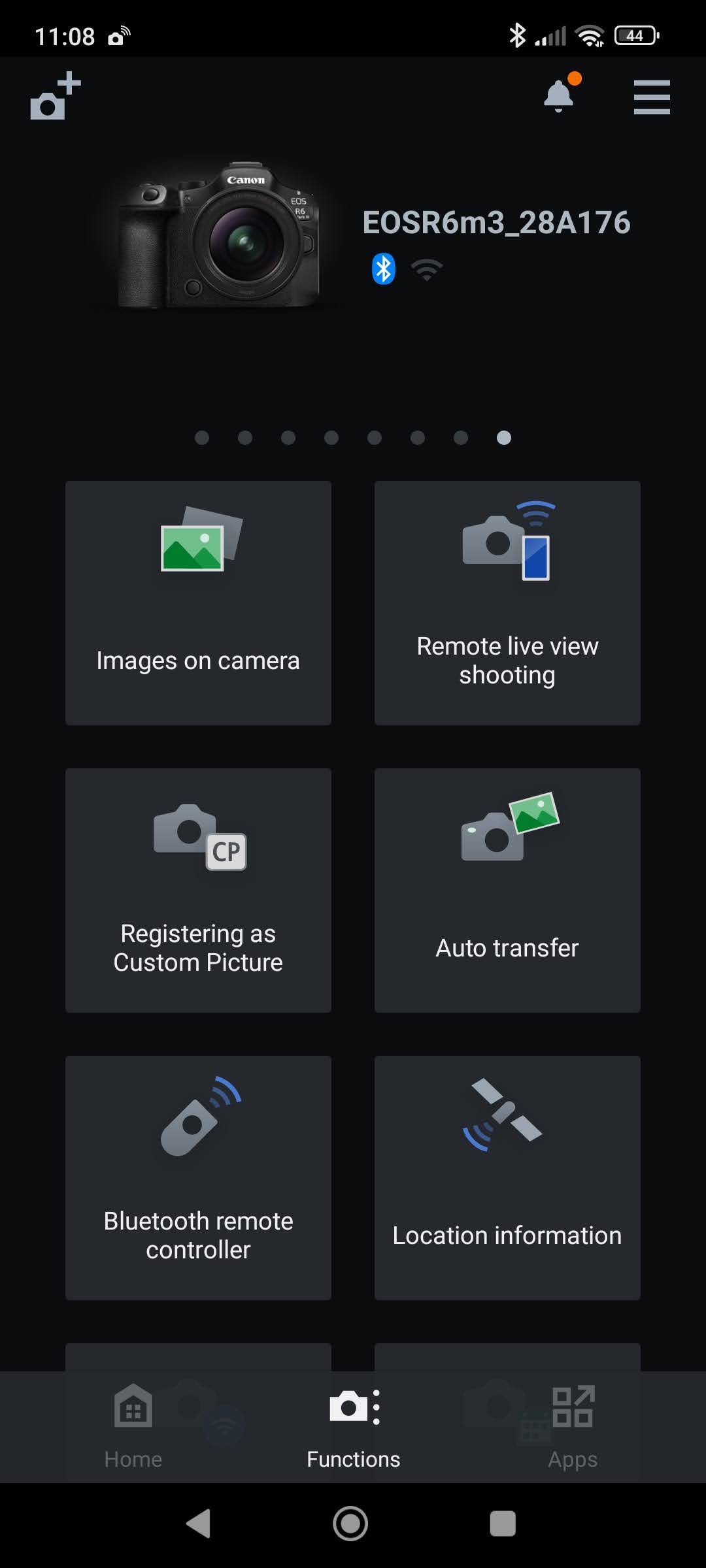Open Auto transfer settings
This screenshot has height=1568, width=706.
(x=507, y=890)
